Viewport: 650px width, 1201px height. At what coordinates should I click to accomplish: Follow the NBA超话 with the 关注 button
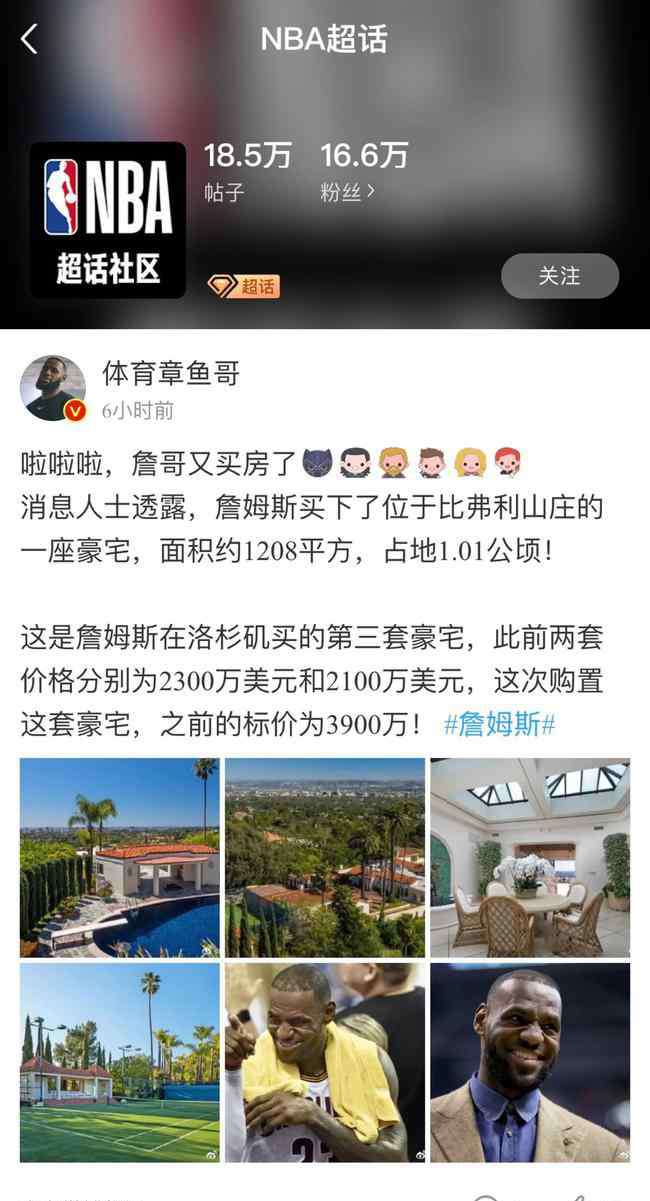560,276
